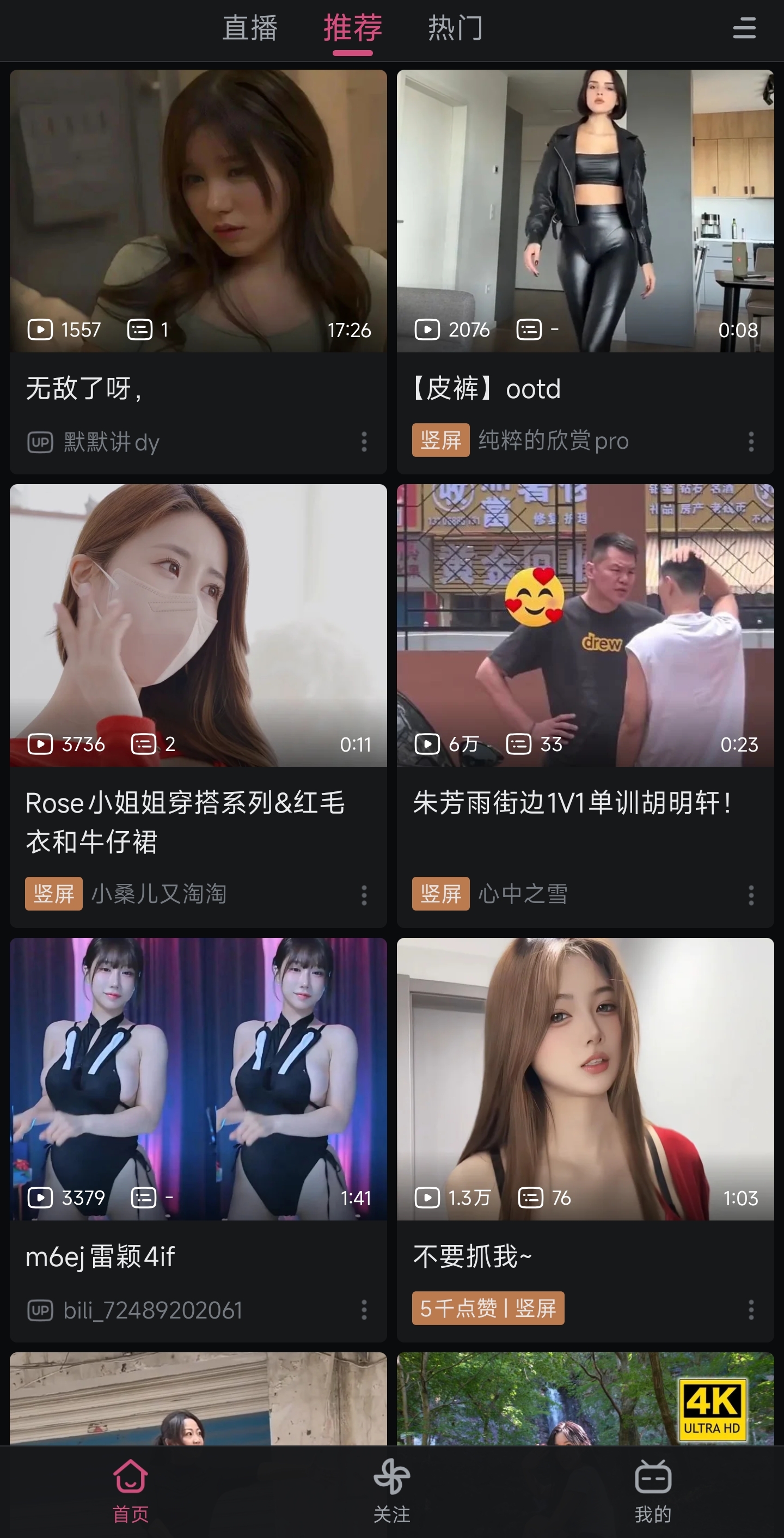Screen dimensions: 784x1538
Task: Open the m6ej 雷颖4if video
Action: click(x=198, y=1079)
